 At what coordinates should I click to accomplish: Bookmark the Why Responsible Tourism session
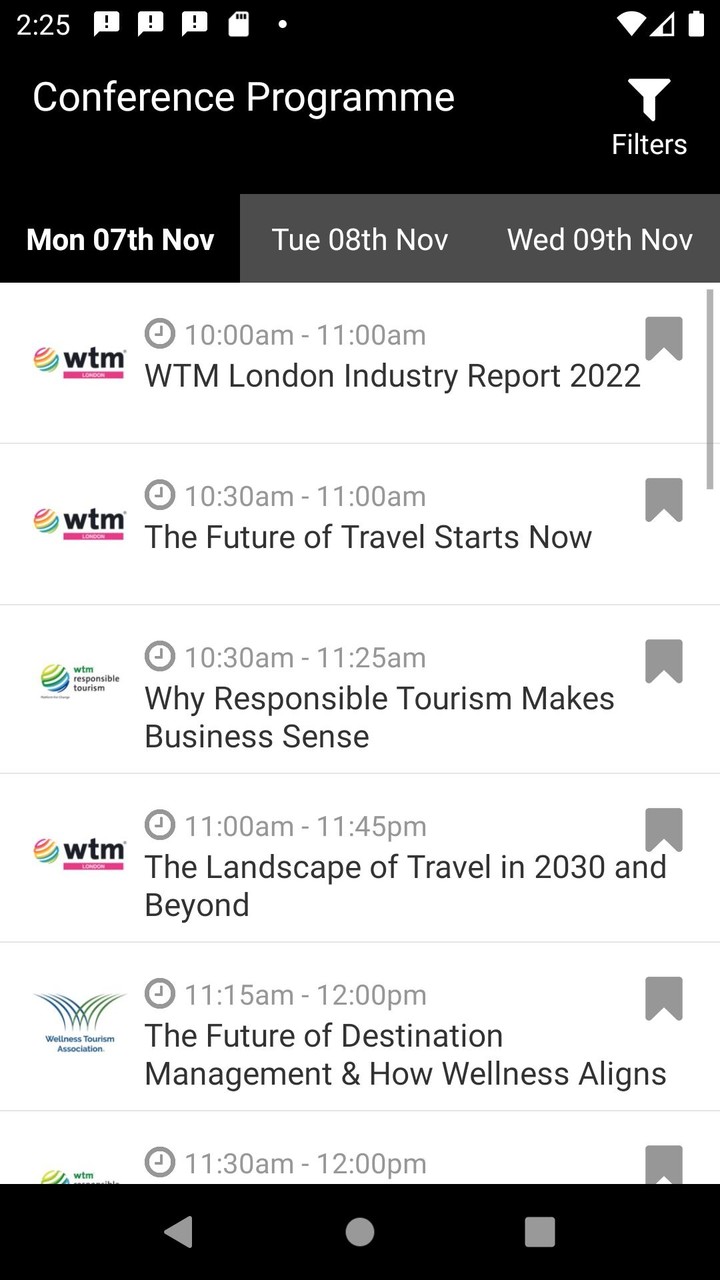(664, 661)
